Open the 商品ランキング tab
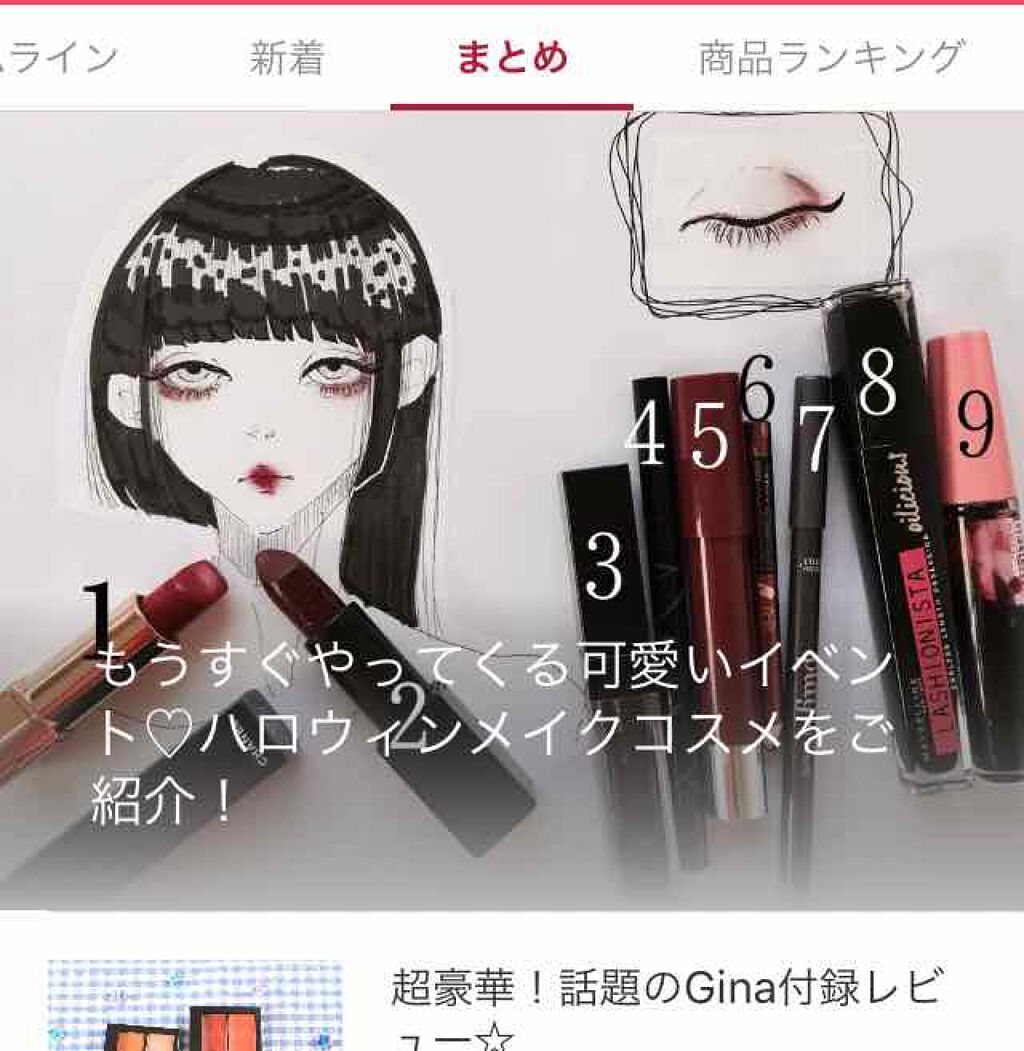This screenshot has height=1051, width=1024. (x=827, y=55)
